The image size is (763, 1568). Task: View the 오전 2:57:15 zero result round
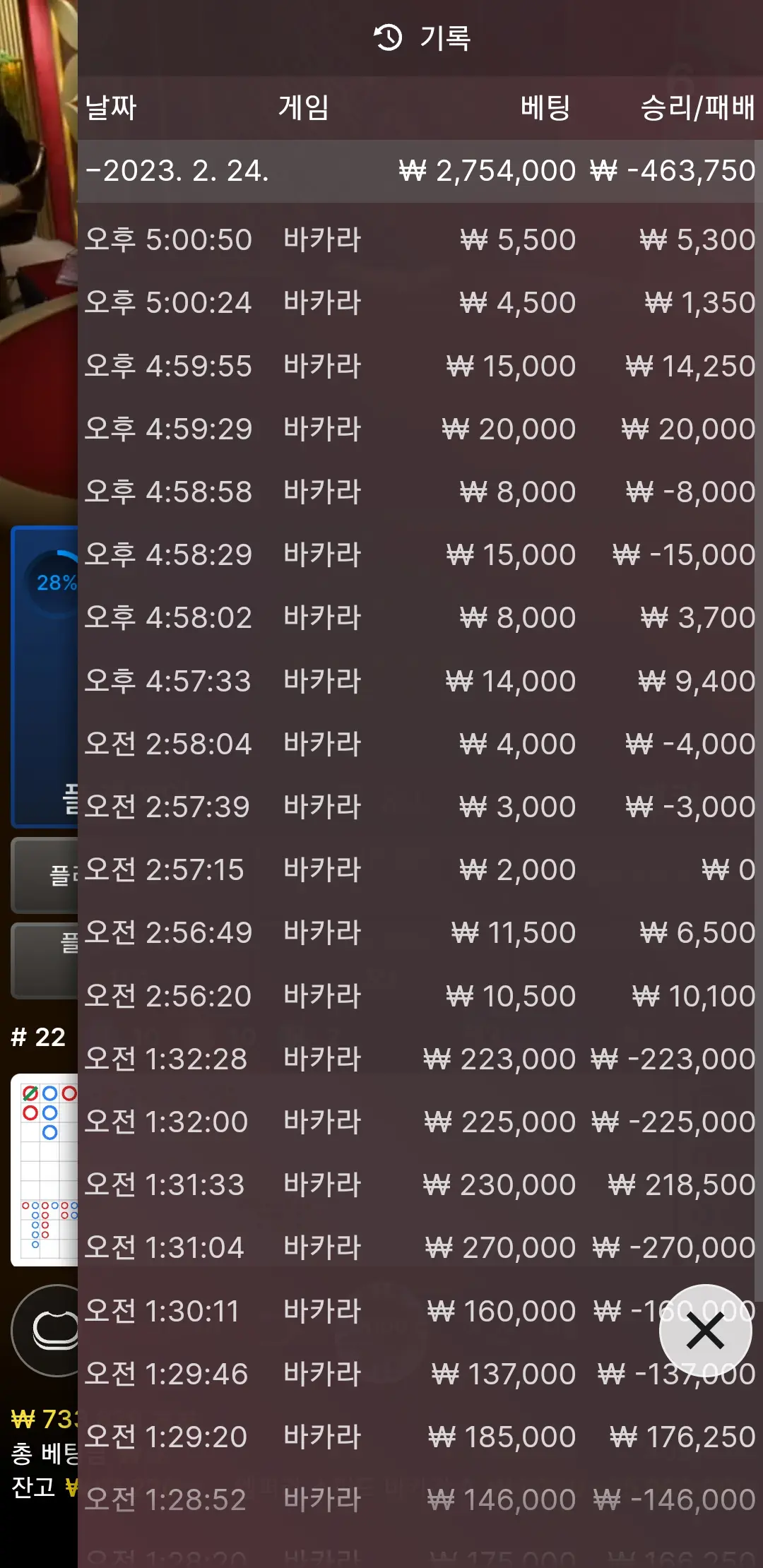420,869
